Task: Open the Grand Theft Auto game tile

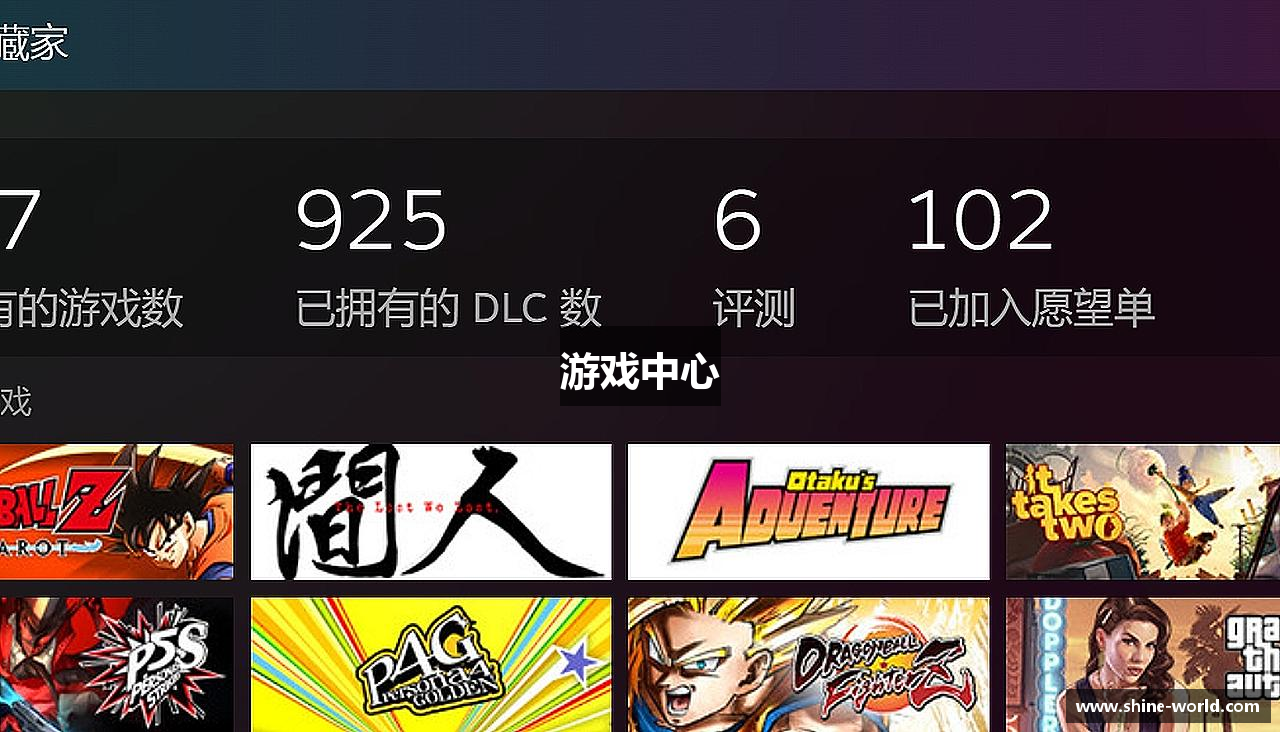Action: tap(1142, 650)
